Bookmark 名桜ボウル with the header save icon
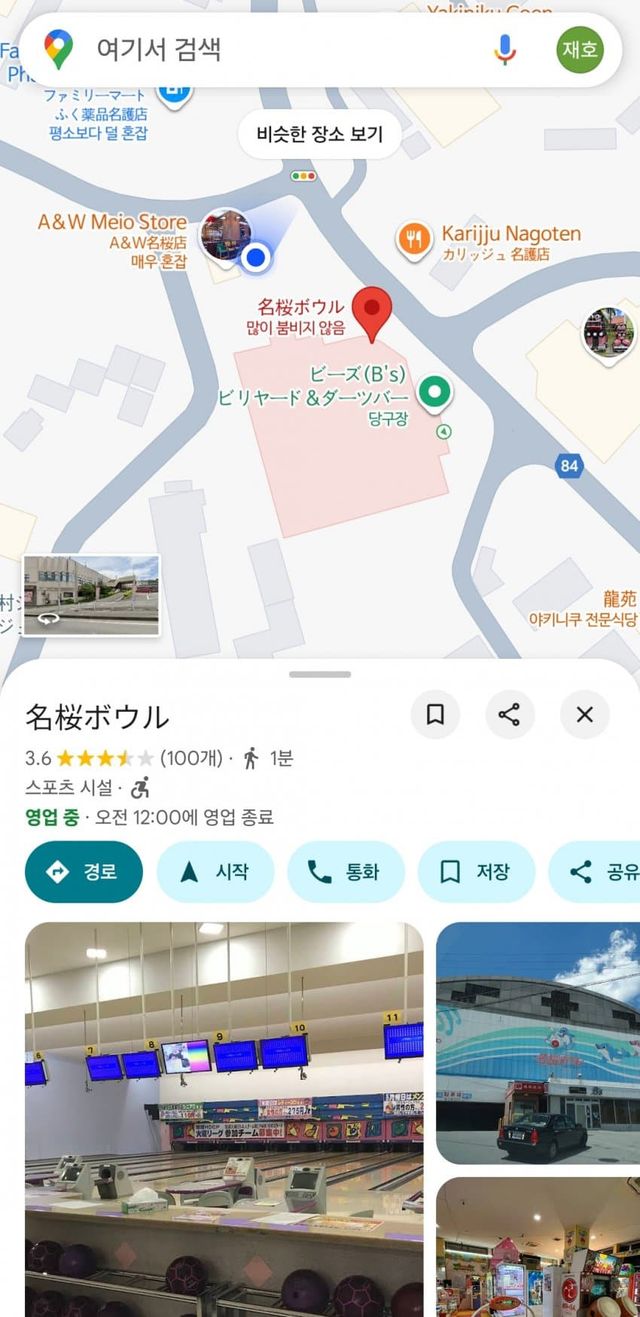This screenshot has height=1317, width=640. [x=435, y=714]
